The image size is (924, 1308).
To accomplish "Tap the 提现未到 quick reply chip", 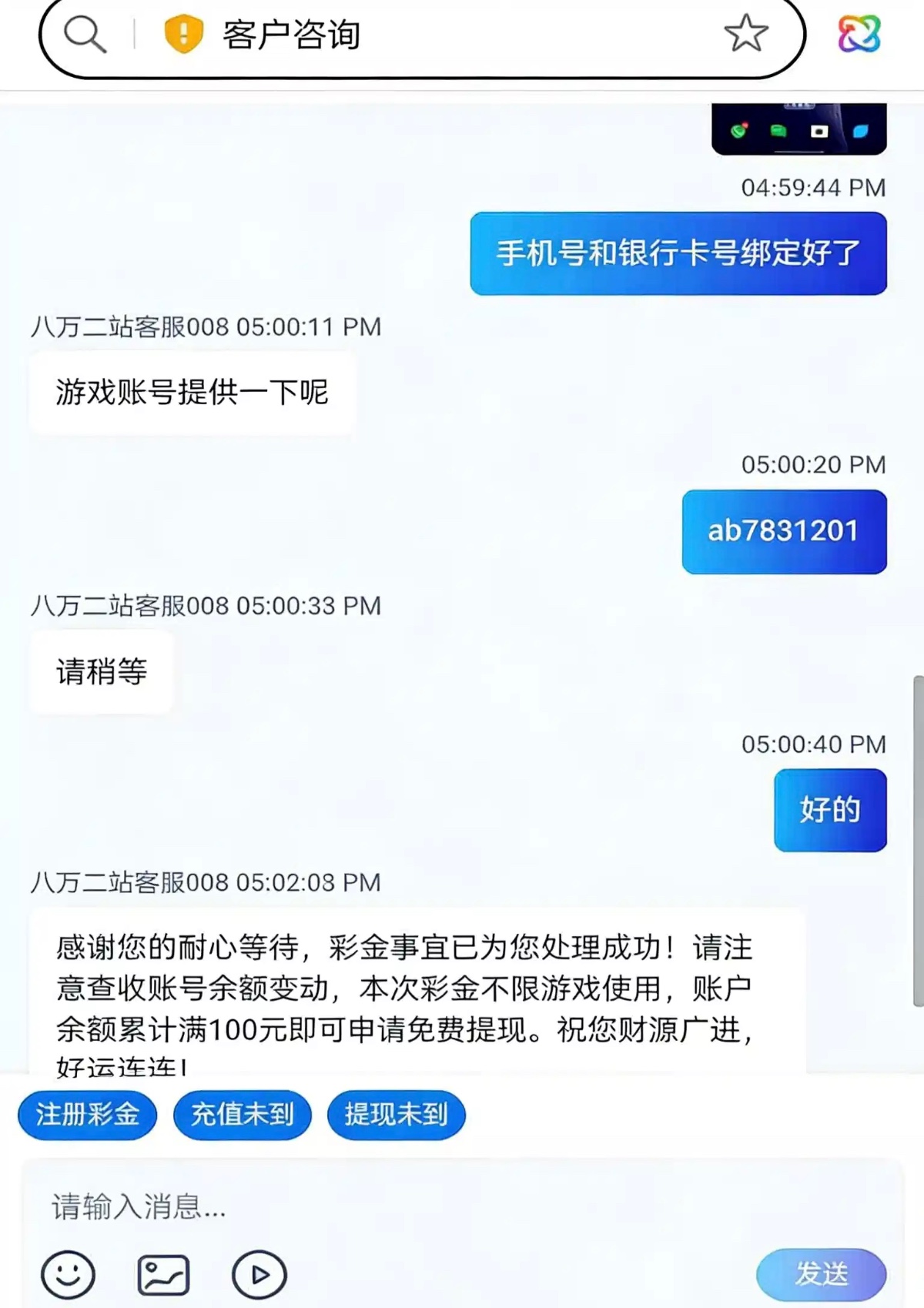I will pos(396,1114).
